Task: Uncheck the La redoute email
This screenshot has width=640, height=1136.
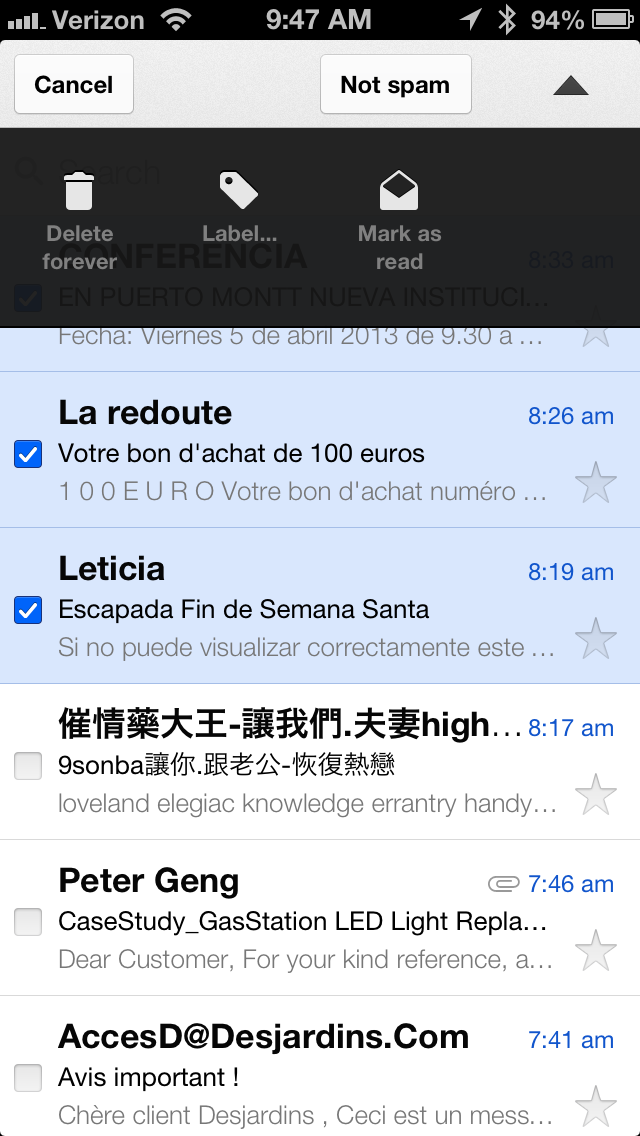Action: (28, 454)
